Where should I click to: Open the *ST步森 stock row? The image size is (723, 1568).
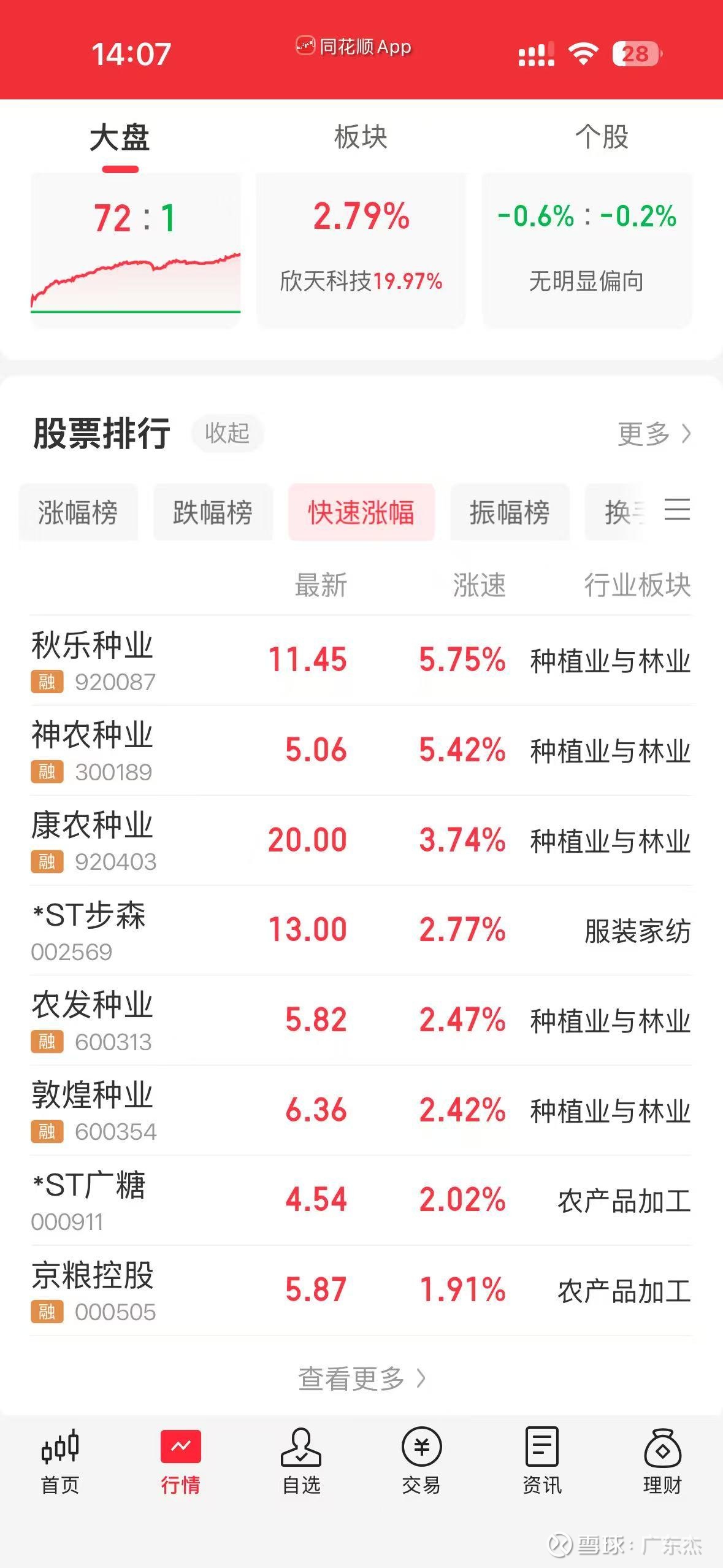(361, 931)
